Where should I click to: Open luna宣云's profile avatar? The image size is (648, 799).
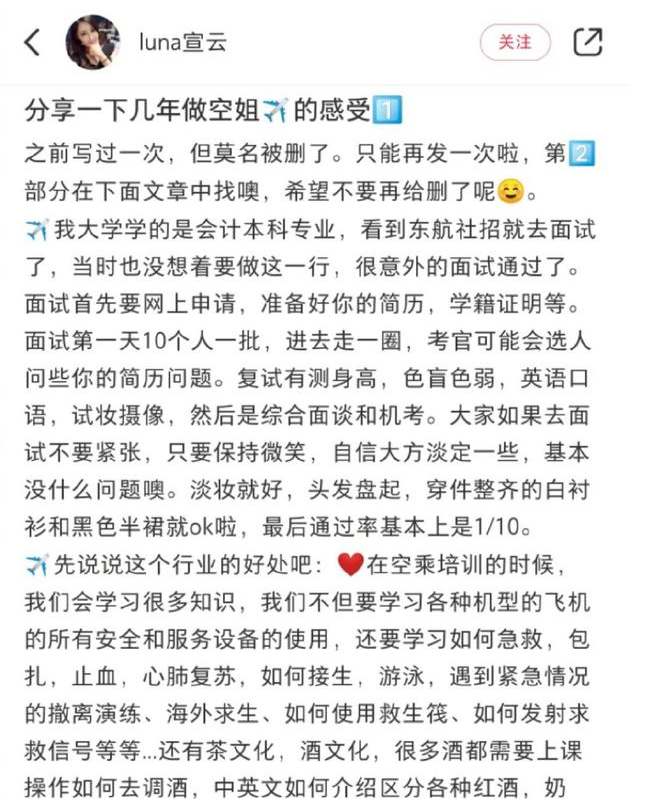(x=93, y=42)
